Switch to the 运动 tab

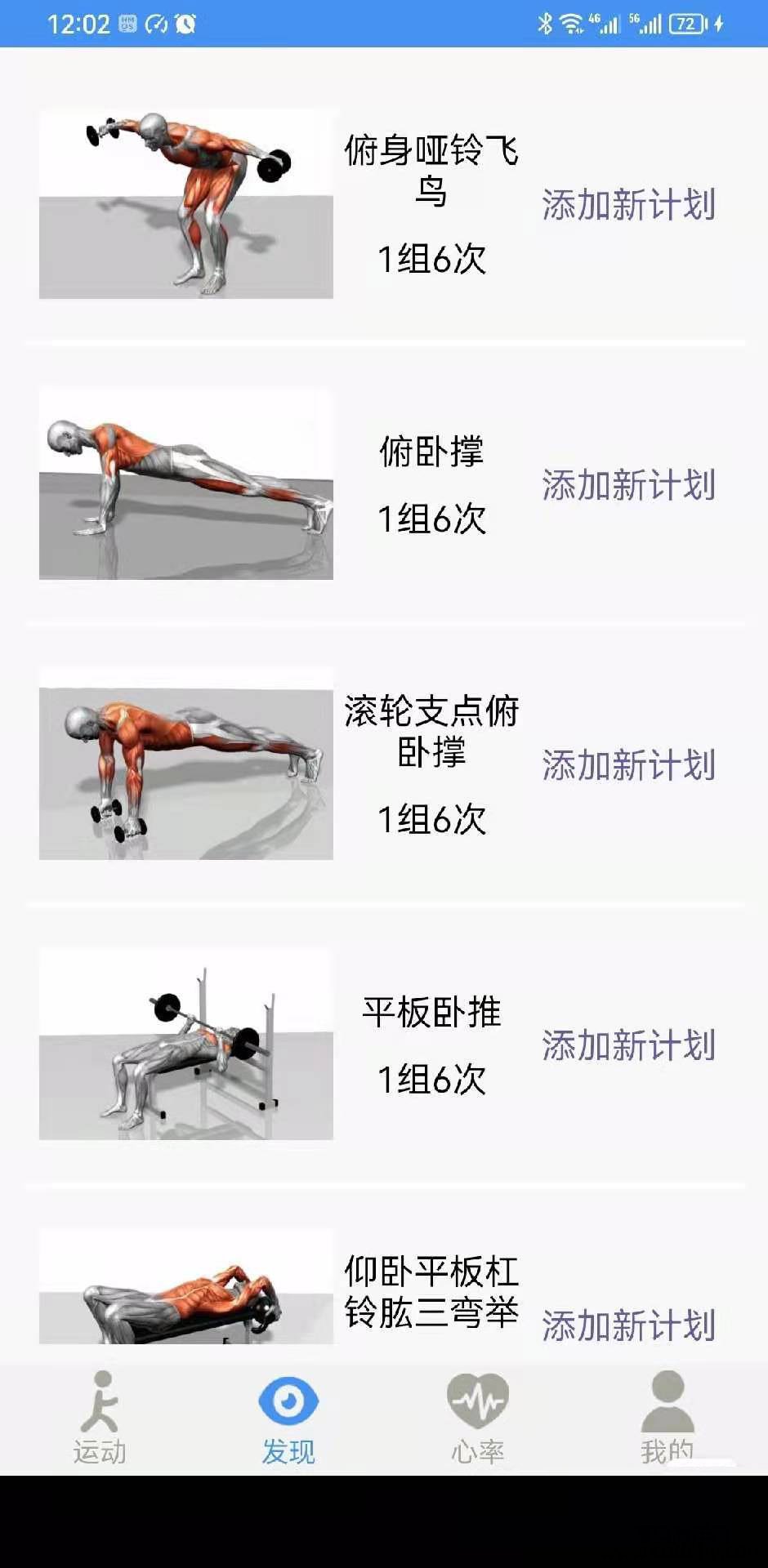[100, 1419]
